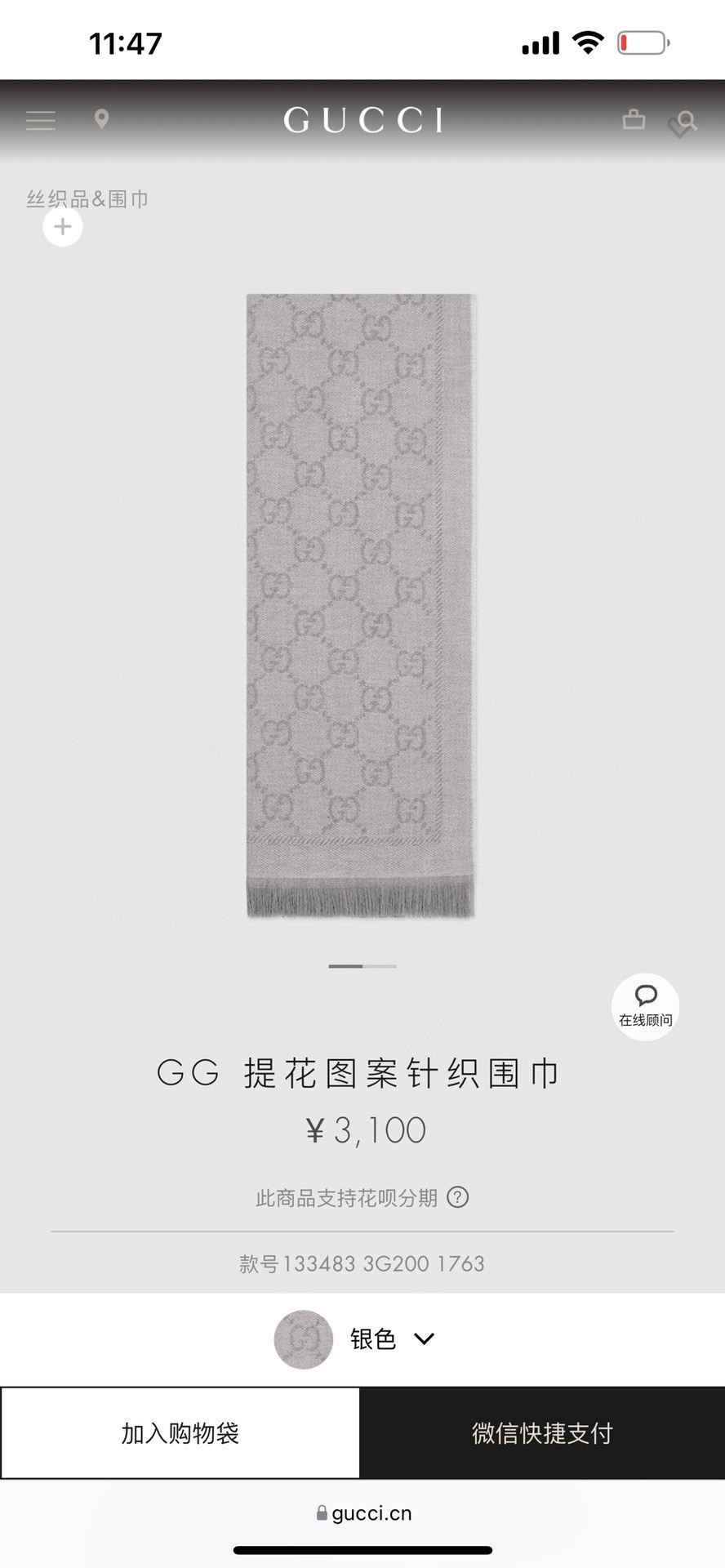Add item with 加入购物袋 button
This screenshot has height=1568, width=725.
(x=180, y=1433)
